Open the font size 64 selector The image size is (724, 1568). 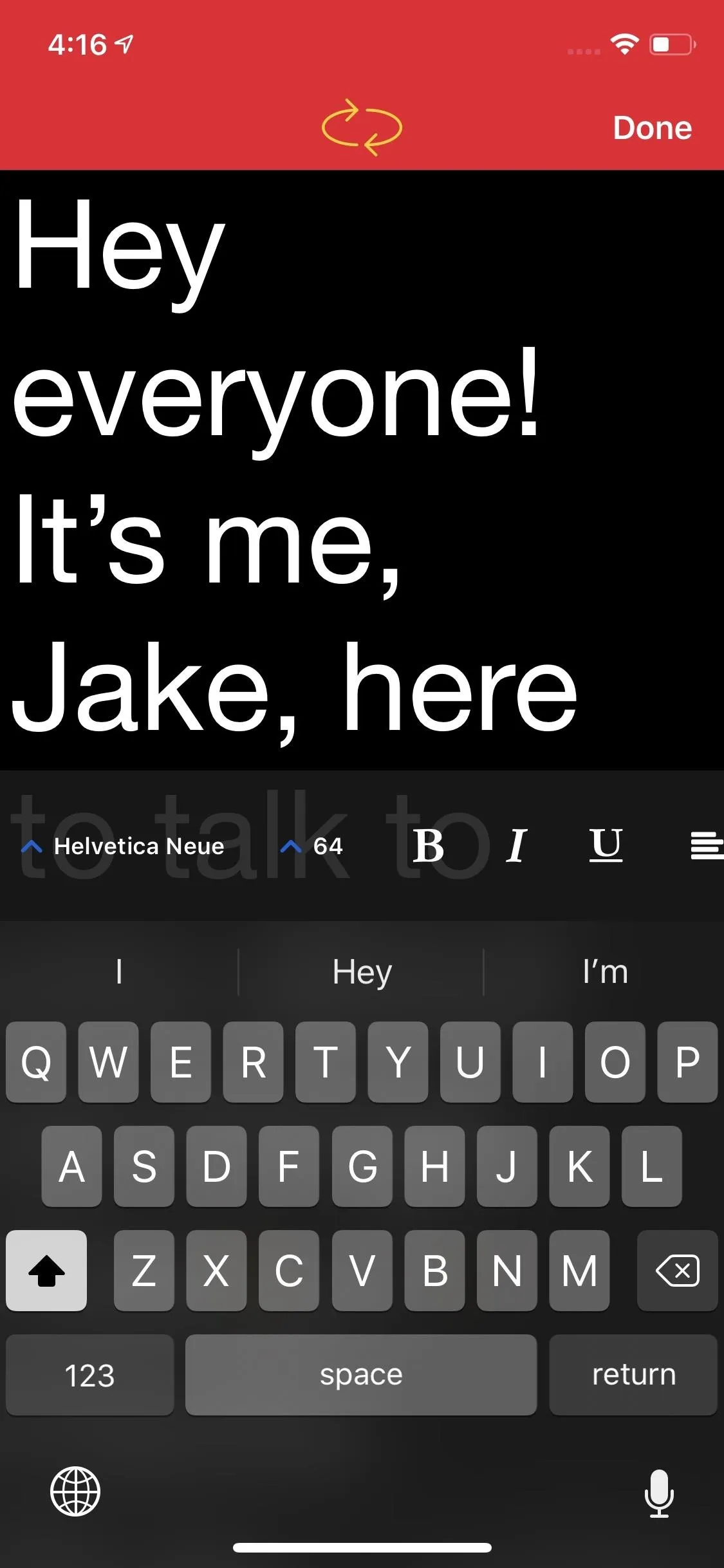[312, 846]
